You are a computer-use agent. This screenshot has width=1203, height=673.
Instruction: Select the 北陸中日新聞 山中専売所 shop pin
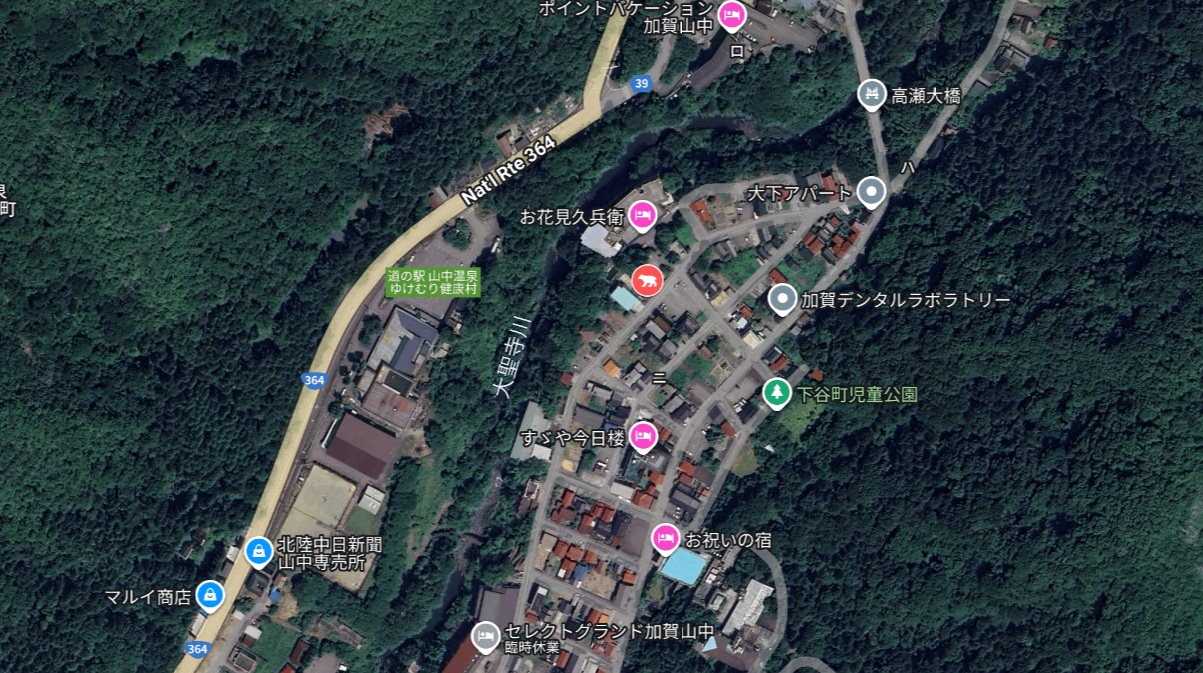pyautogui.click(x=259, y=551)
